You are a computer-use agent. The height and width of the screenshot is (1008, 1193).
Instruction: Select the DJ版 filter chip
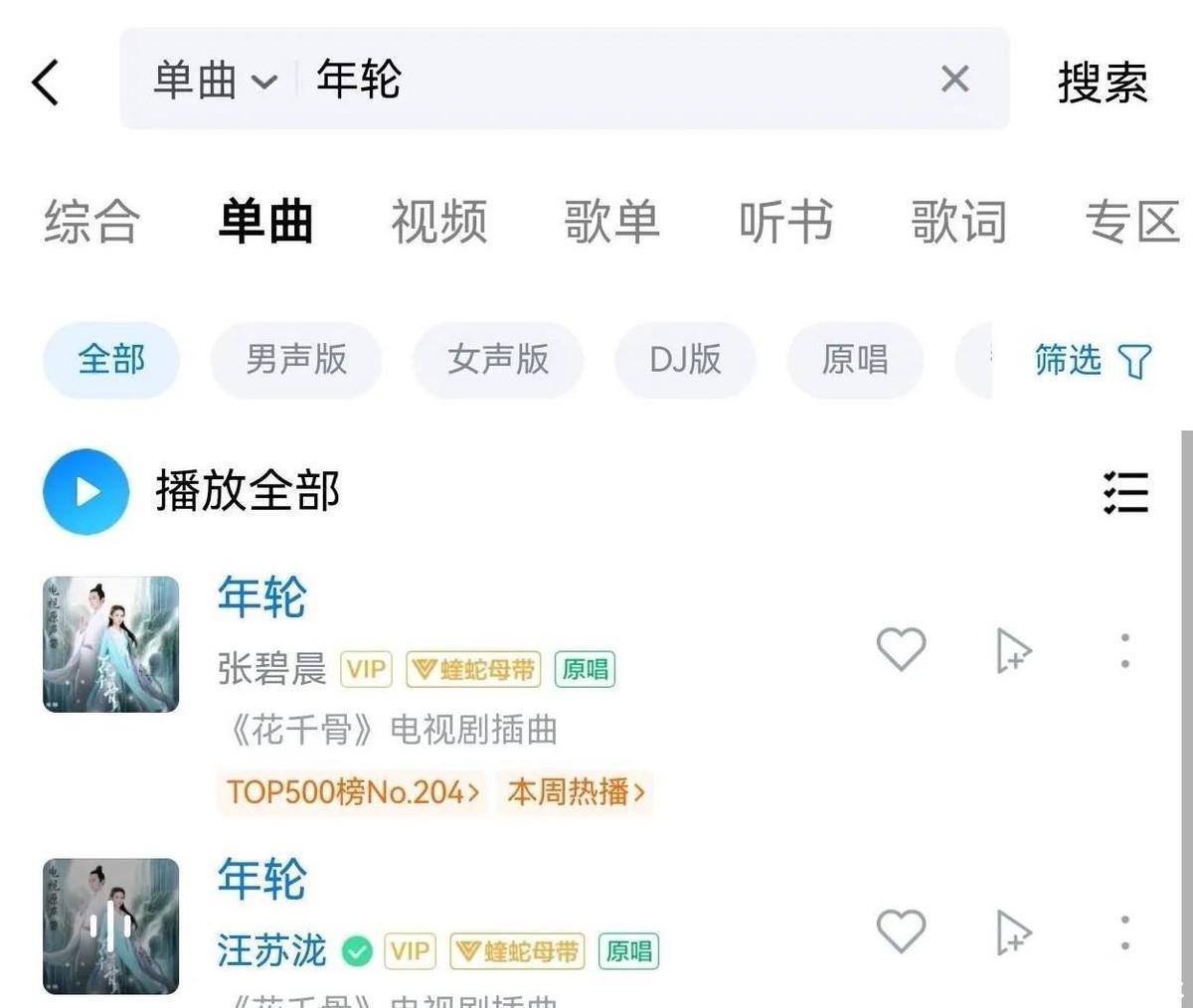[685, 359]
